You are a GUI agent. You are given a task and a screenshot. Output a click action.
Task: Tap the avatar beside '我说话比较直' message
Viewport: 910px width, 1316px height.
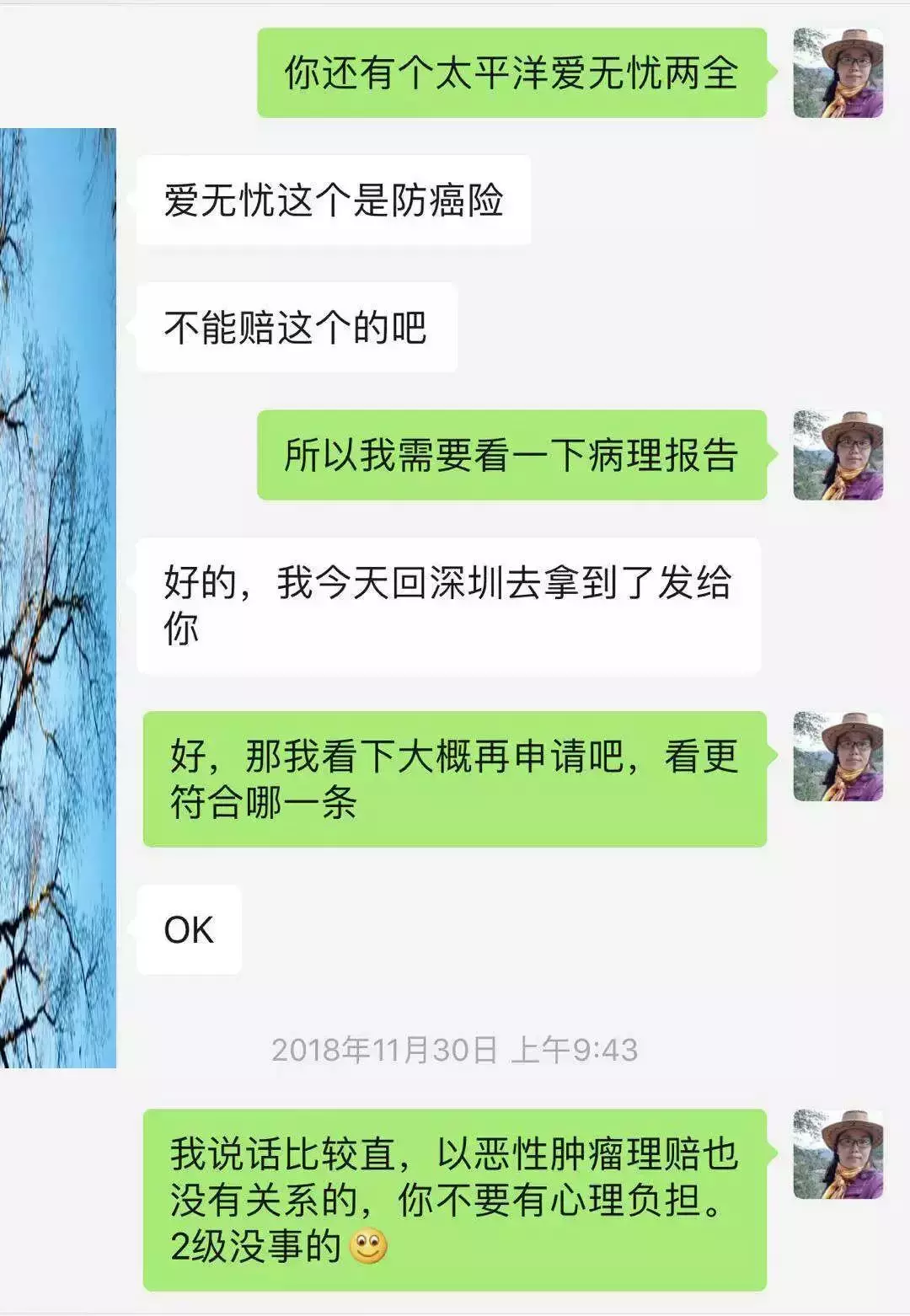[x=838, y=1153]
